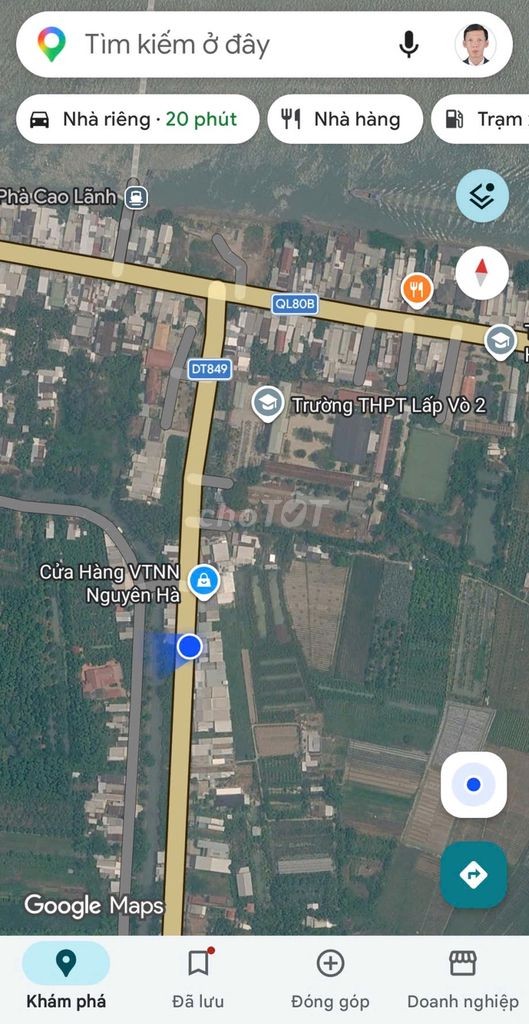Tap the orange restaurant pin
This screenshot has width=529, height=1024.
417,290
